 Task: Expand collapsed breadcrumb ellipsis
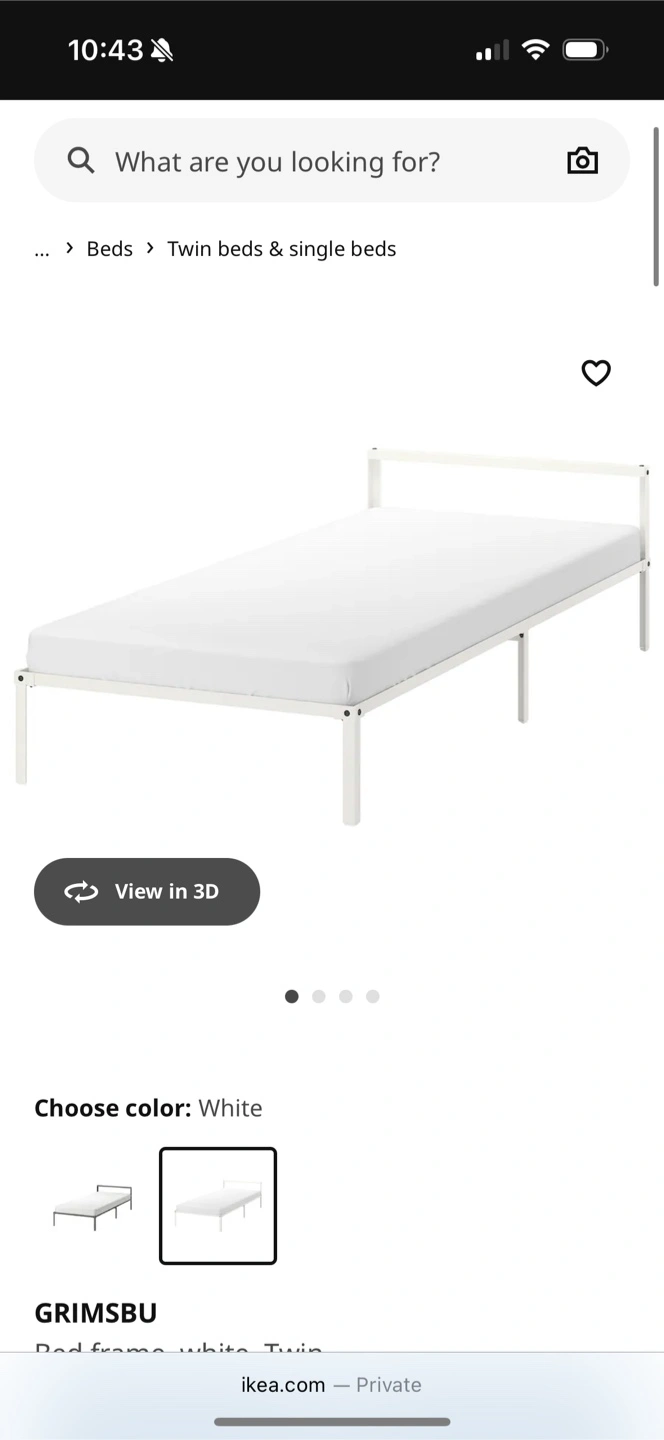(42, 250)
